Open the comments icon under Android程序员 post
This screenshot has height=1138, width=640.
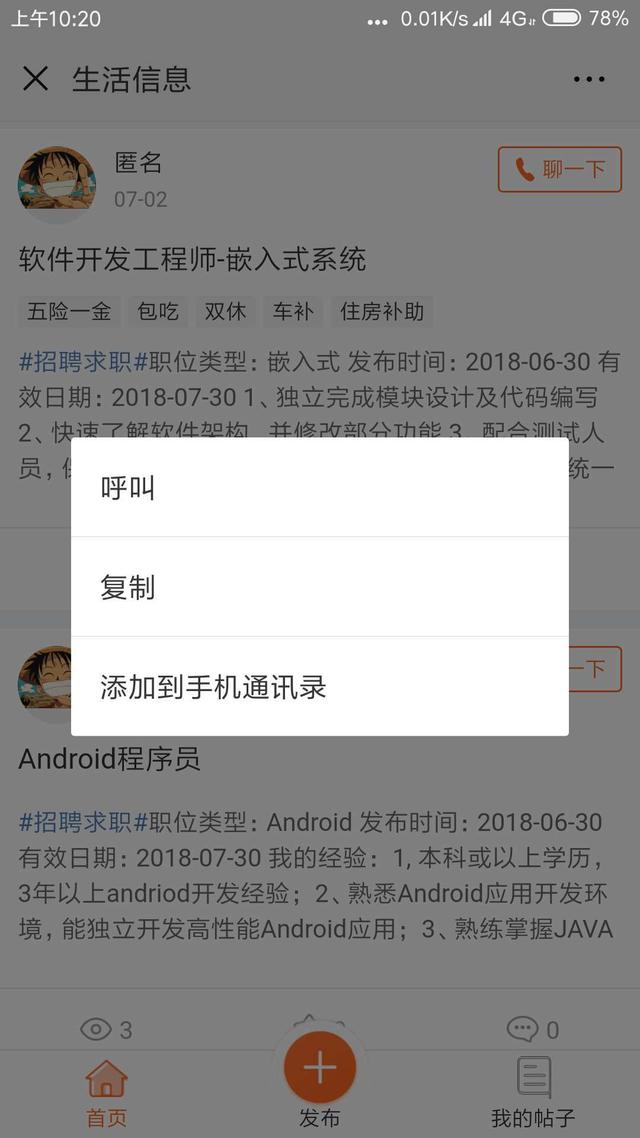(532, 1029)
